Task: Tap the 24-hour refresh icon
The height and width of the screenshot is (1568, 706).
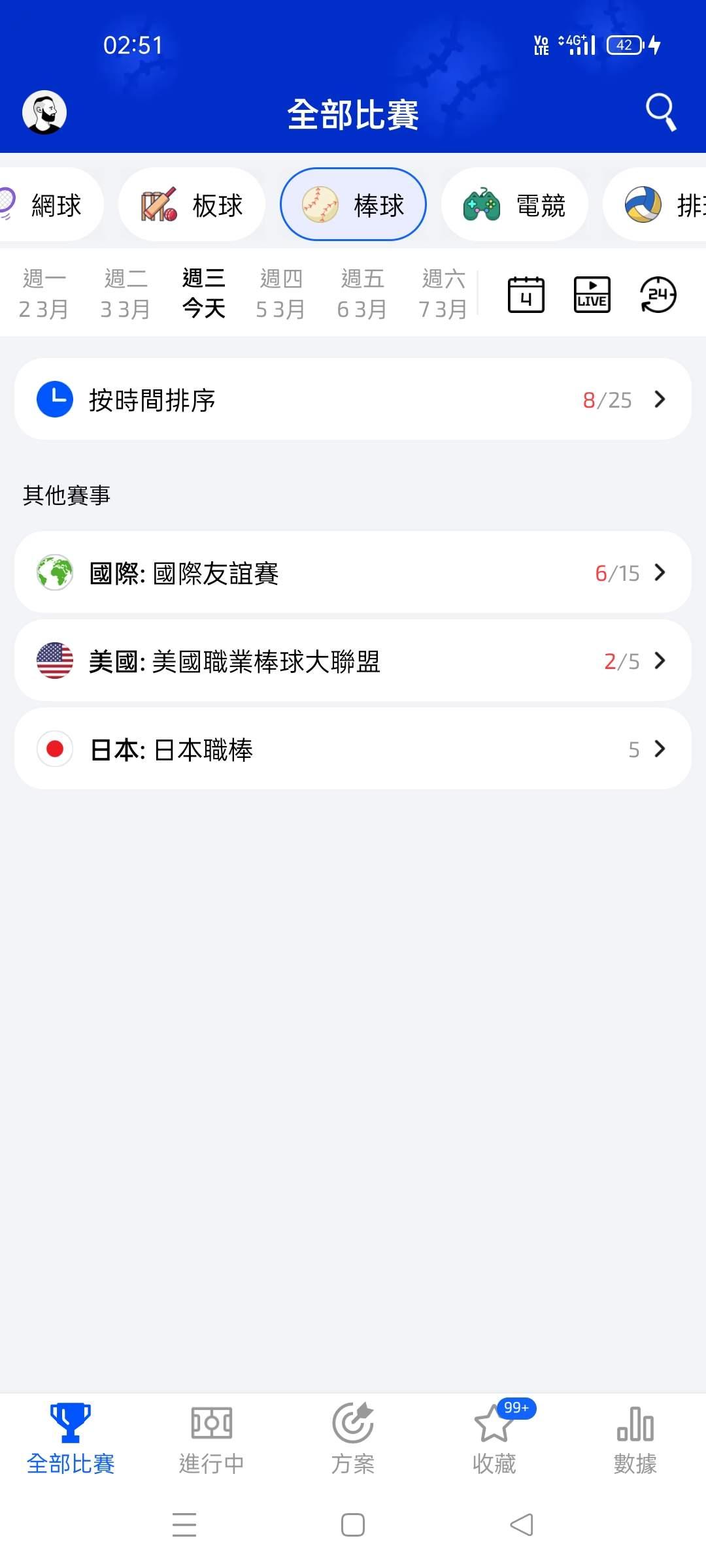Action: click(658, 295)
